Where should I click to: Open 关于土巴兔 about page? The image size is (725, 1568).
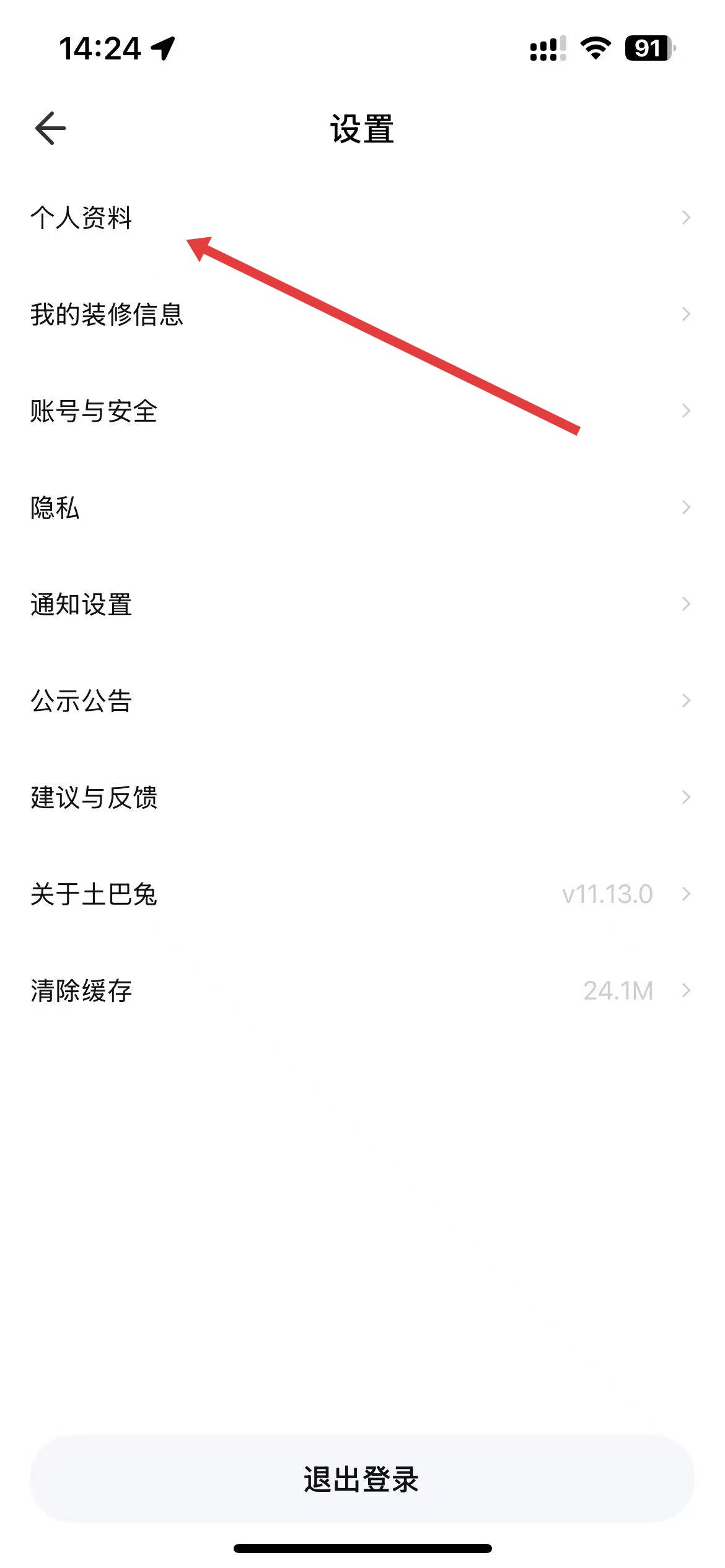click(x=94, y=894)
